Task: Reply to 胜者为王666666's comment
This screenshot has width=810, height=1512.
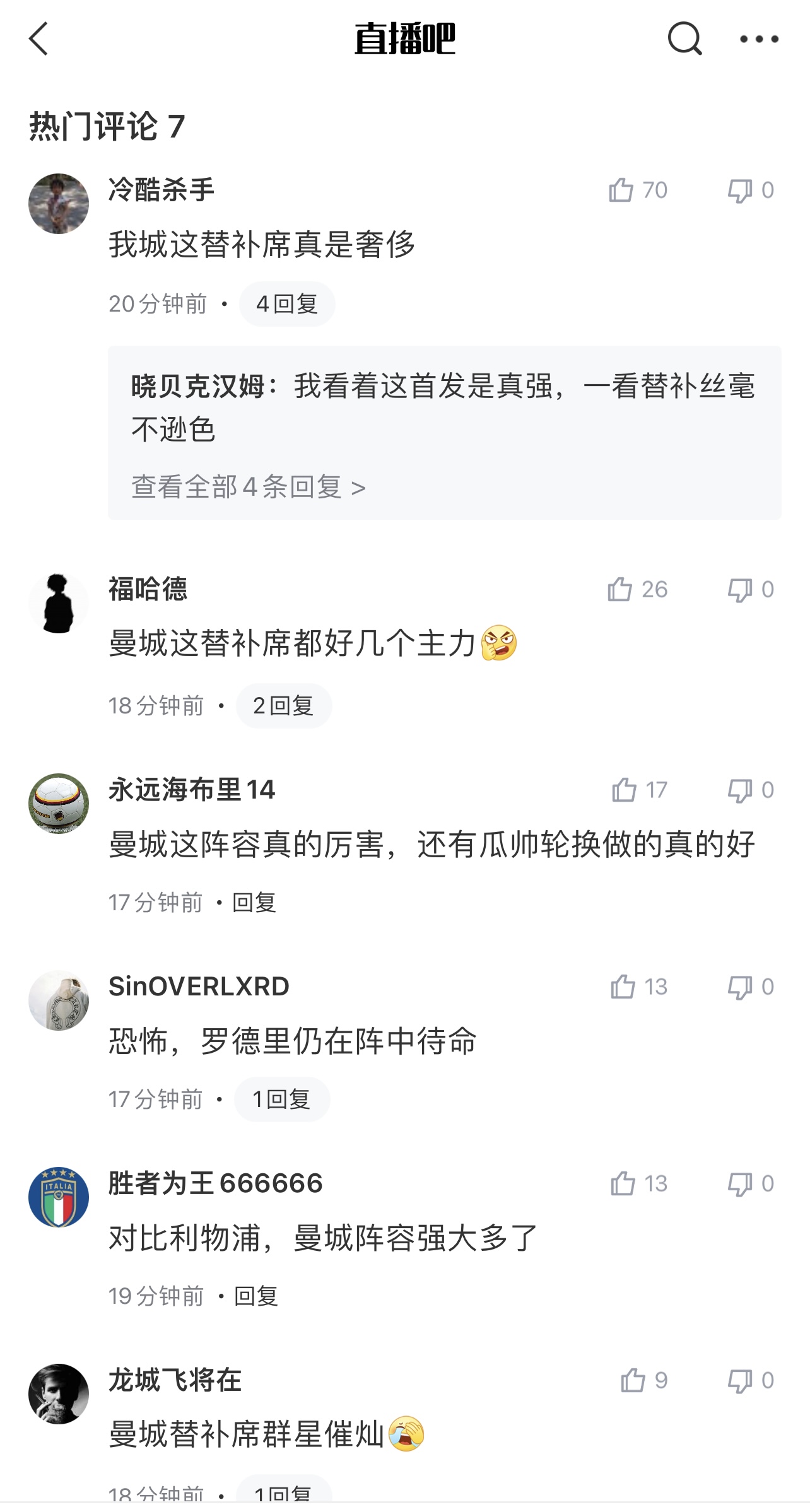Action: [x=256, y=1296]
